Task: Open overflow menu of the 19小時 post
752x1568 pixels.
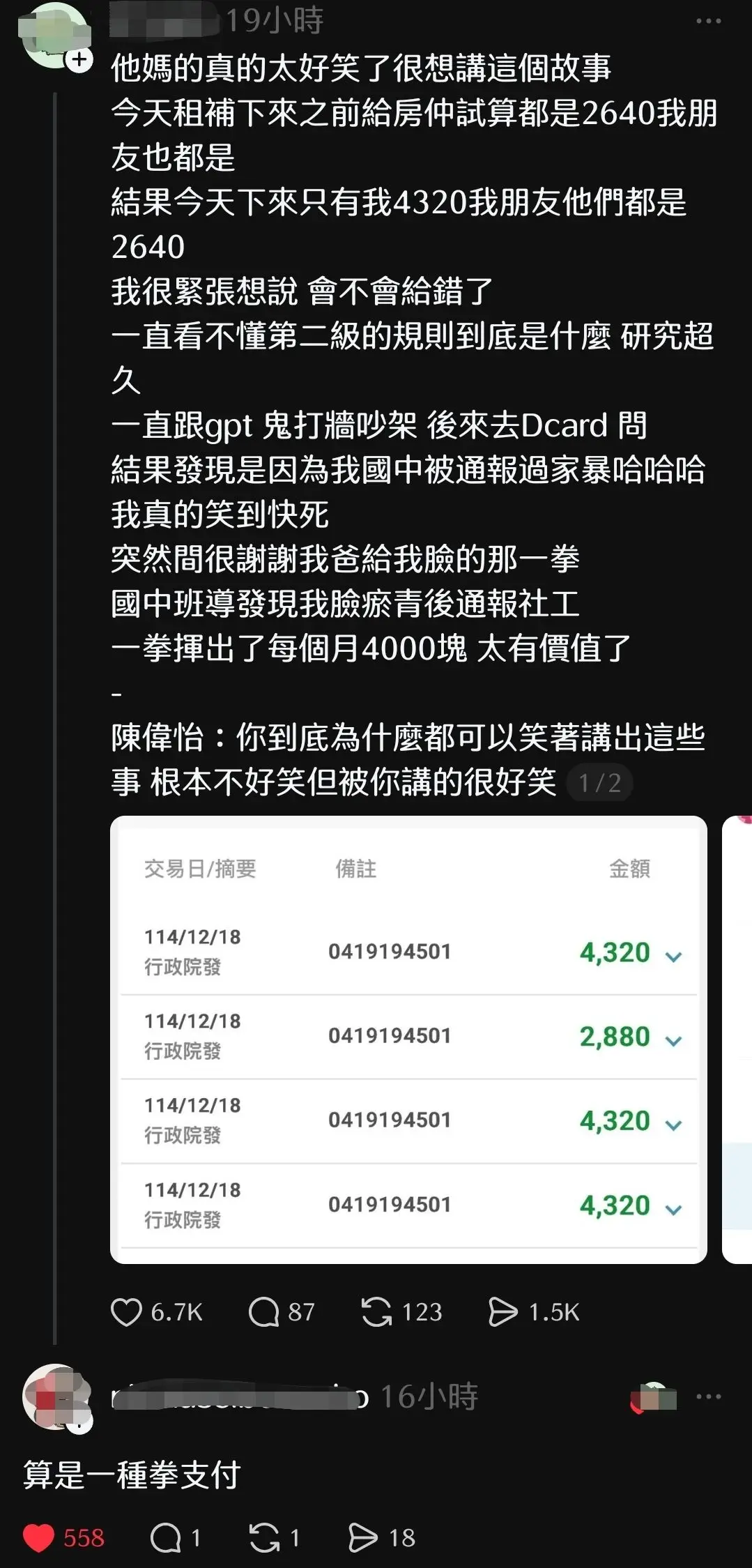Action: pos(708,22)
